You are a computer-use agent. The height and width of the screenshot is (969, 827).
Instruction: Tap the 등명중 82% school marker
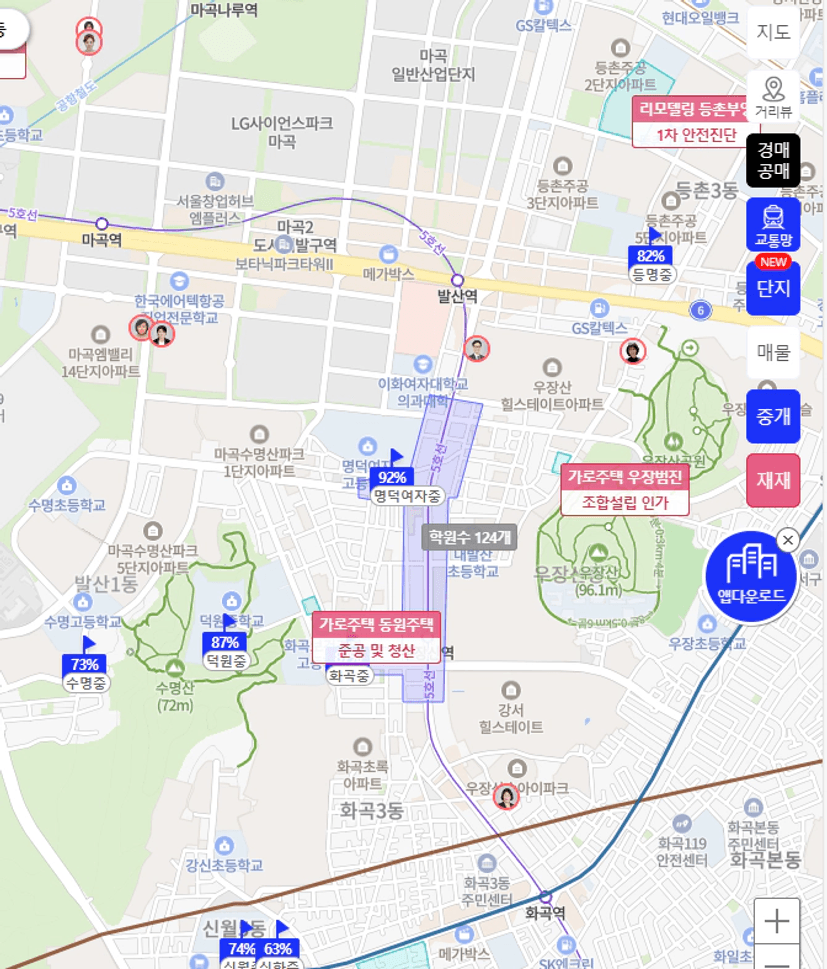(651, 263)
